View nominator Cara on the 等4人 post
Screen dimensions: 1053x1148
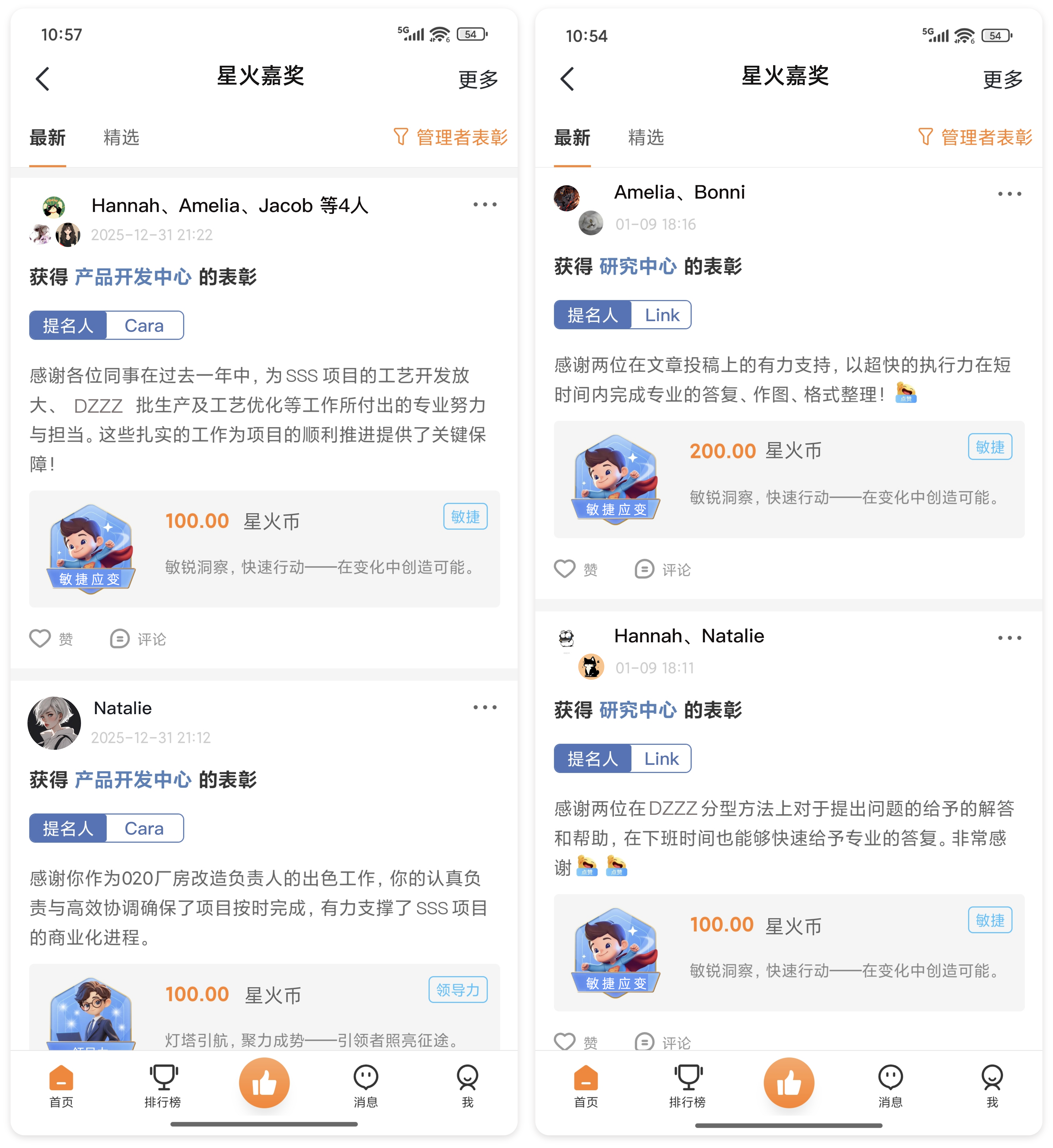coord(144,326)
